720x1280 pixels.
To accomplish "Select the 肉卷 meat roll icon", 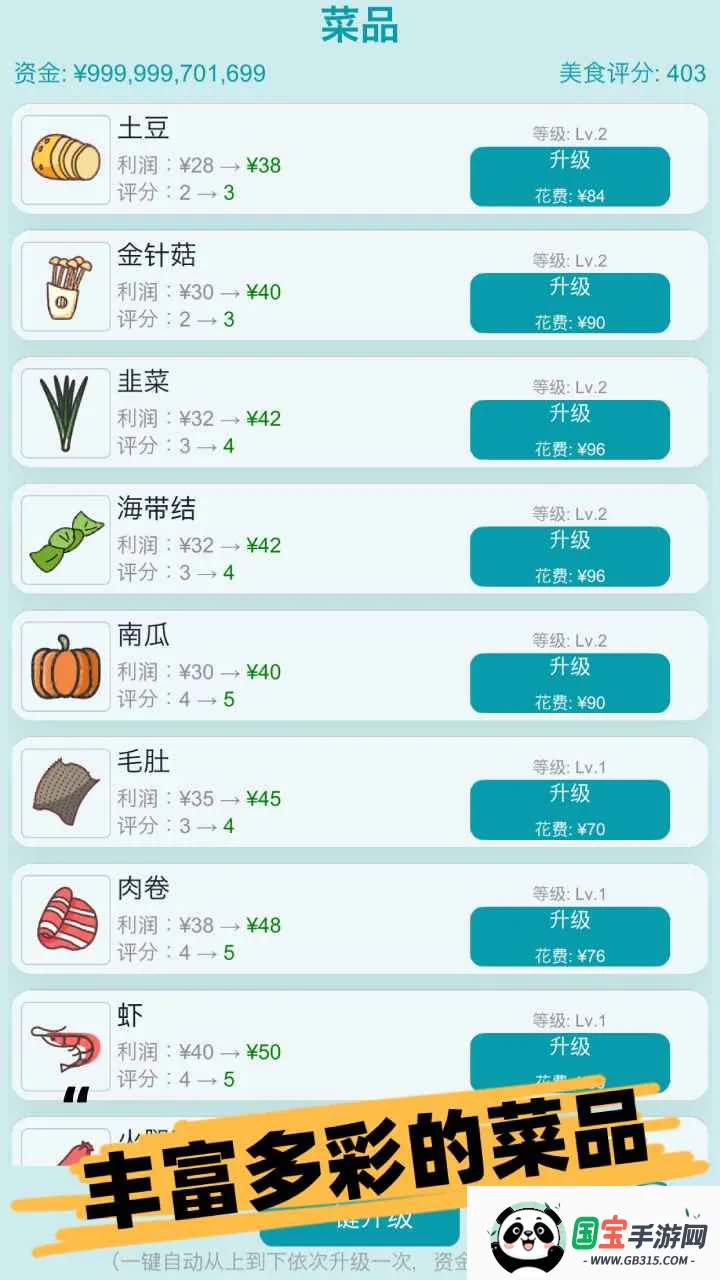I will (65, 919).
